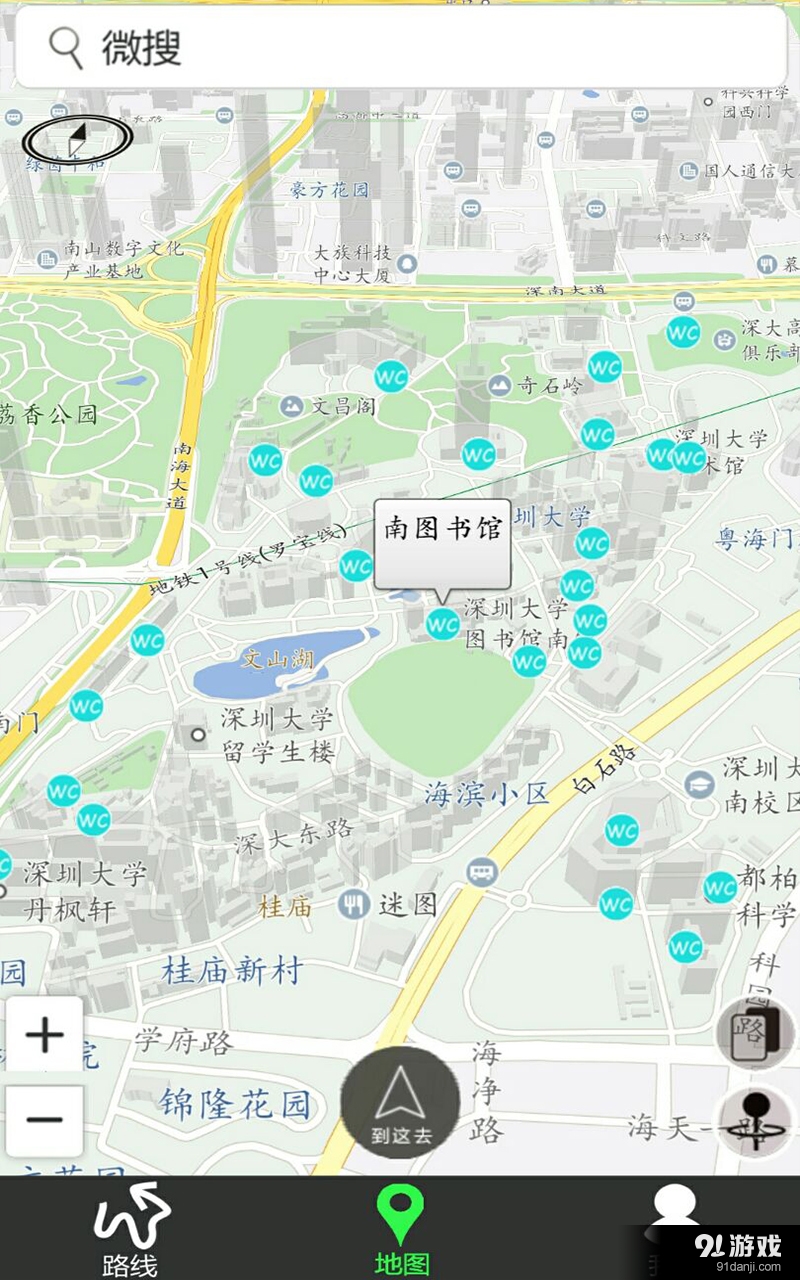
Task: Zoom out with the minus button
Action: coord(44,1118)
